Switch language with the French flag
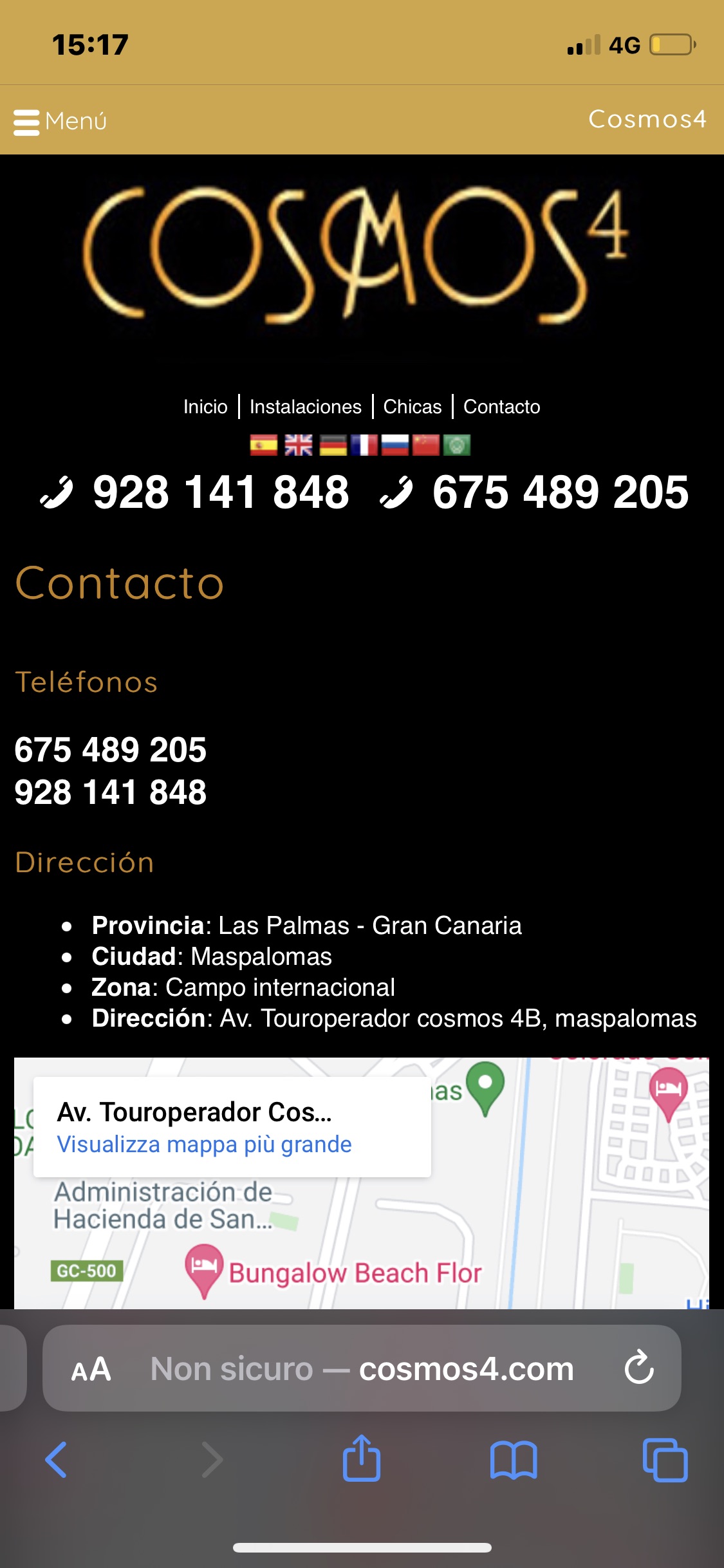Viewport: 724px width, 1568px height. tap(364, 445)
